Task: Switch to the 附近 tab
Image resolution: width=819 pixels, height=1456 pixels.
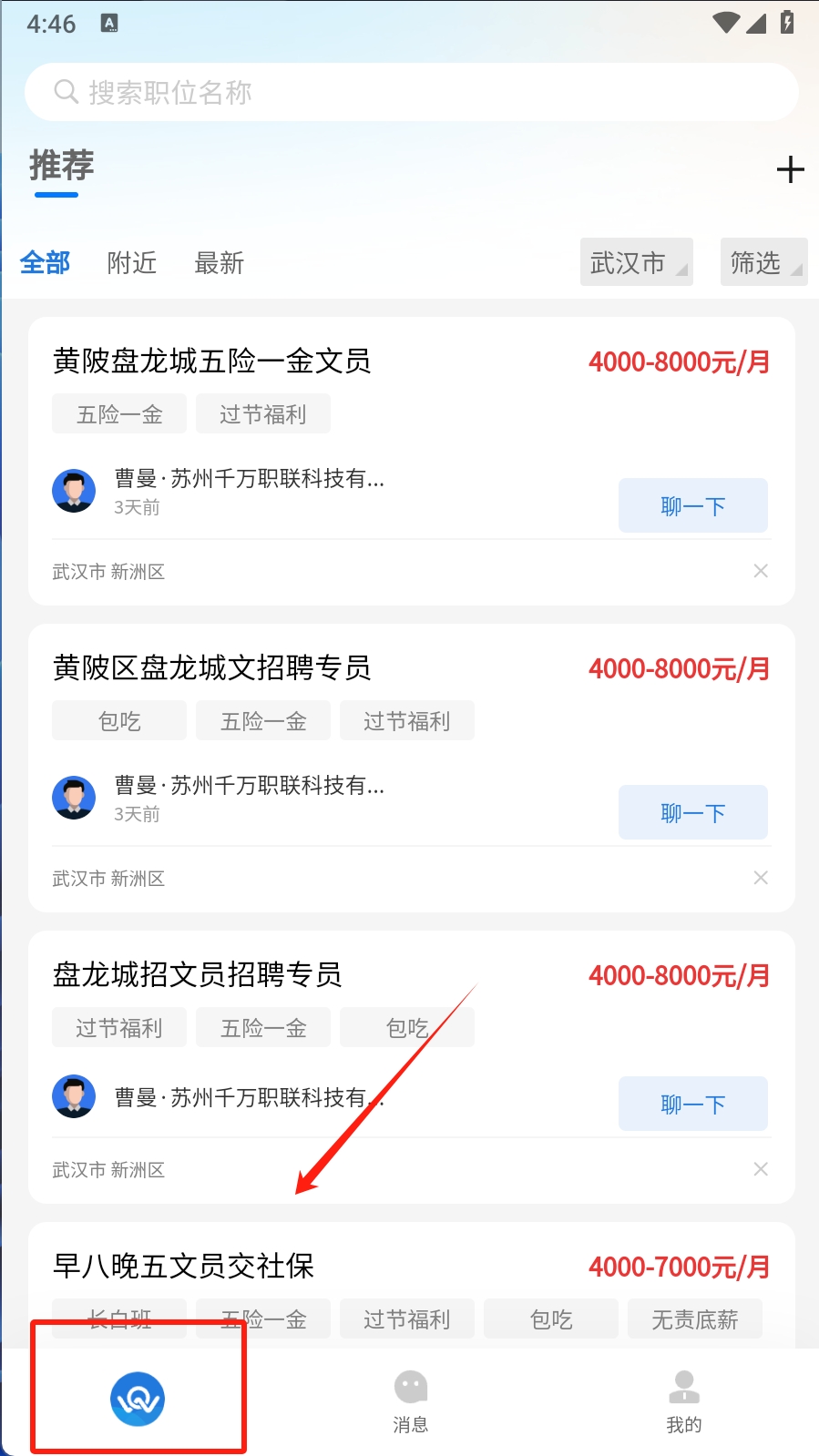Action: click(132, 263)
